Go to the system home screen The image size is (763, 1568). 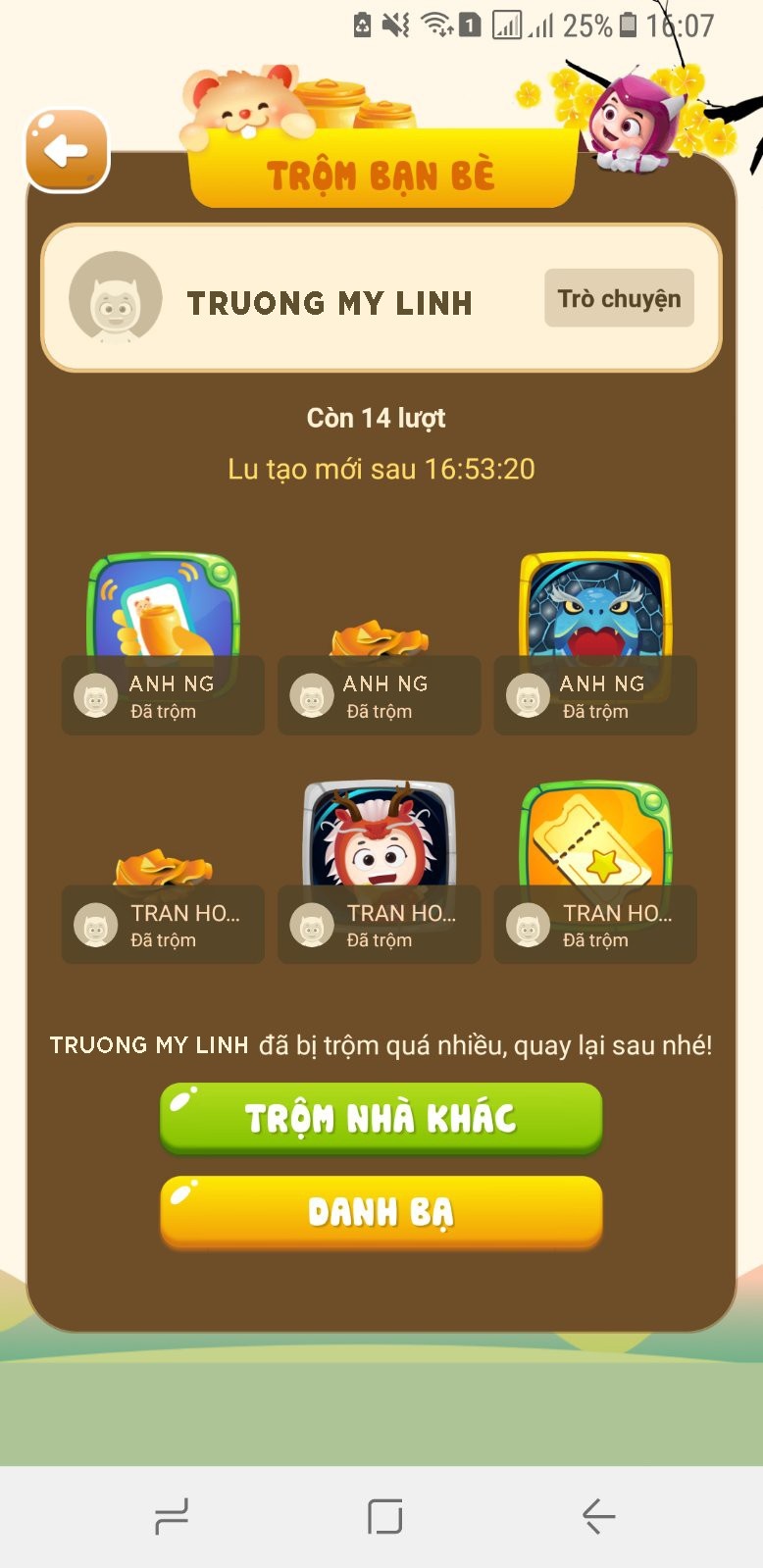pyautogui.click(x=384, y=1516)
